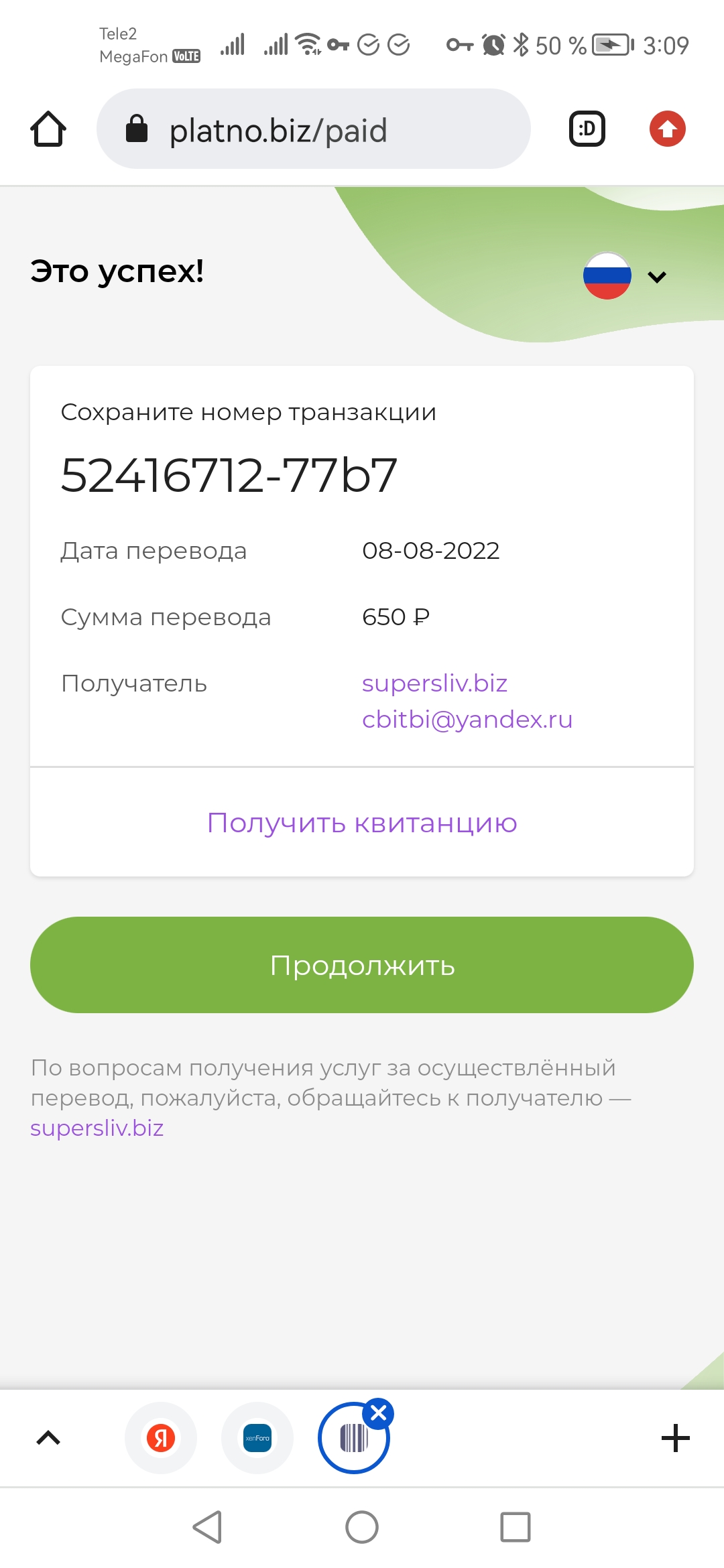Viewport: 724px width, 1568px height.
Task: Switch to the xenForo tab
Action: [257, 1438]
